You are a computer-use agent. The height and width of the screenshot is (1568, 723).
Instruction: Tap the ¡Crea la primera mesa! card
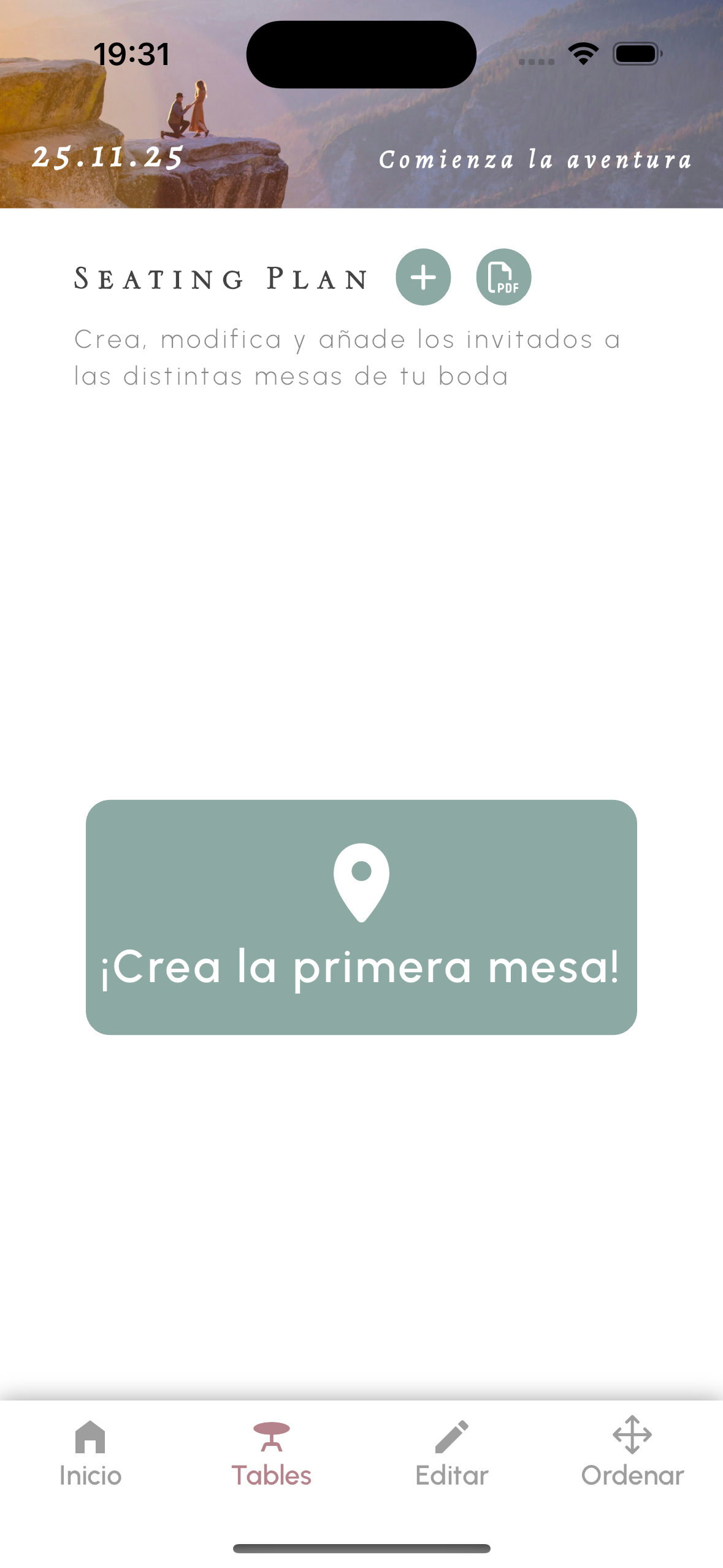[x=361, y=917]
